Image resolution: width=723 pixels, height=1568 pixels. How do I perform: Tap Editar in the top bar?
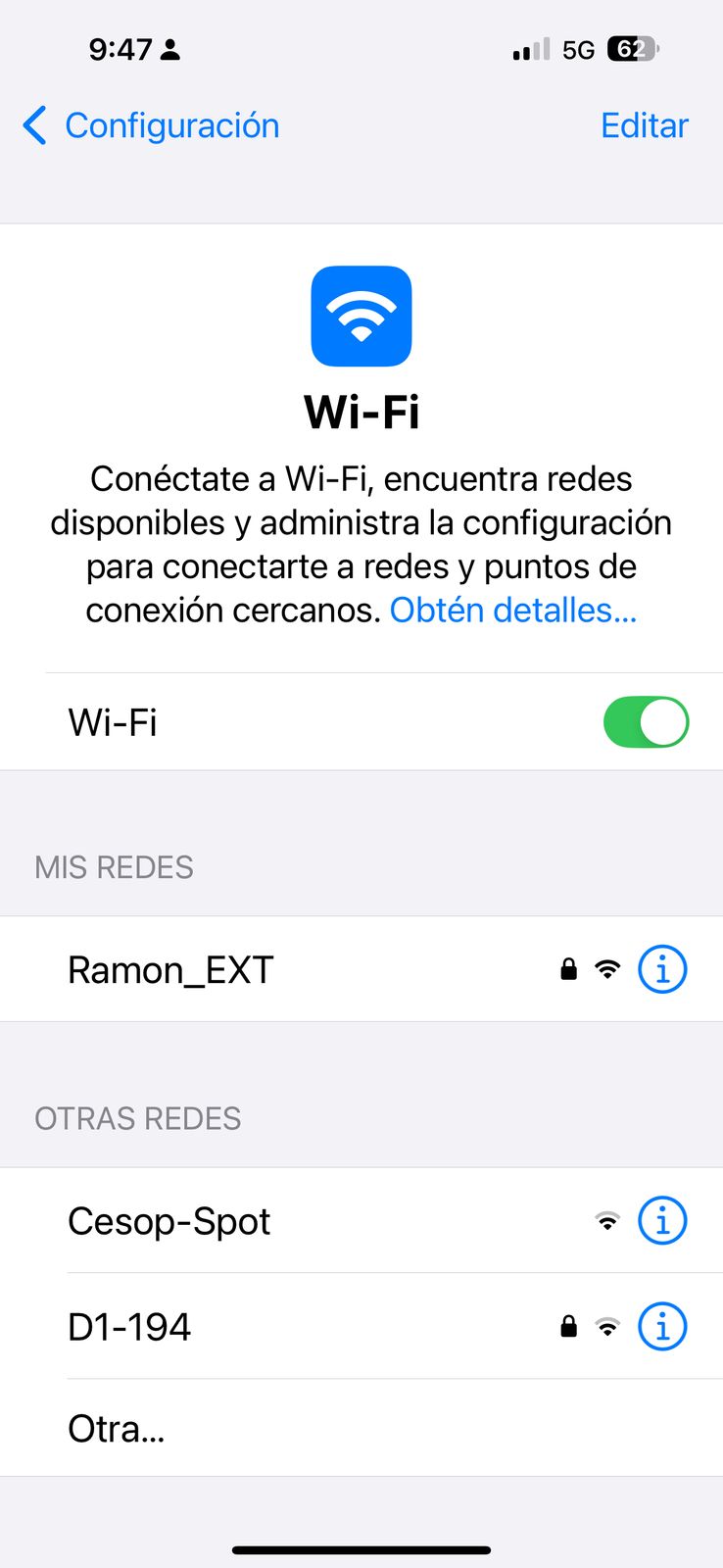644,125
